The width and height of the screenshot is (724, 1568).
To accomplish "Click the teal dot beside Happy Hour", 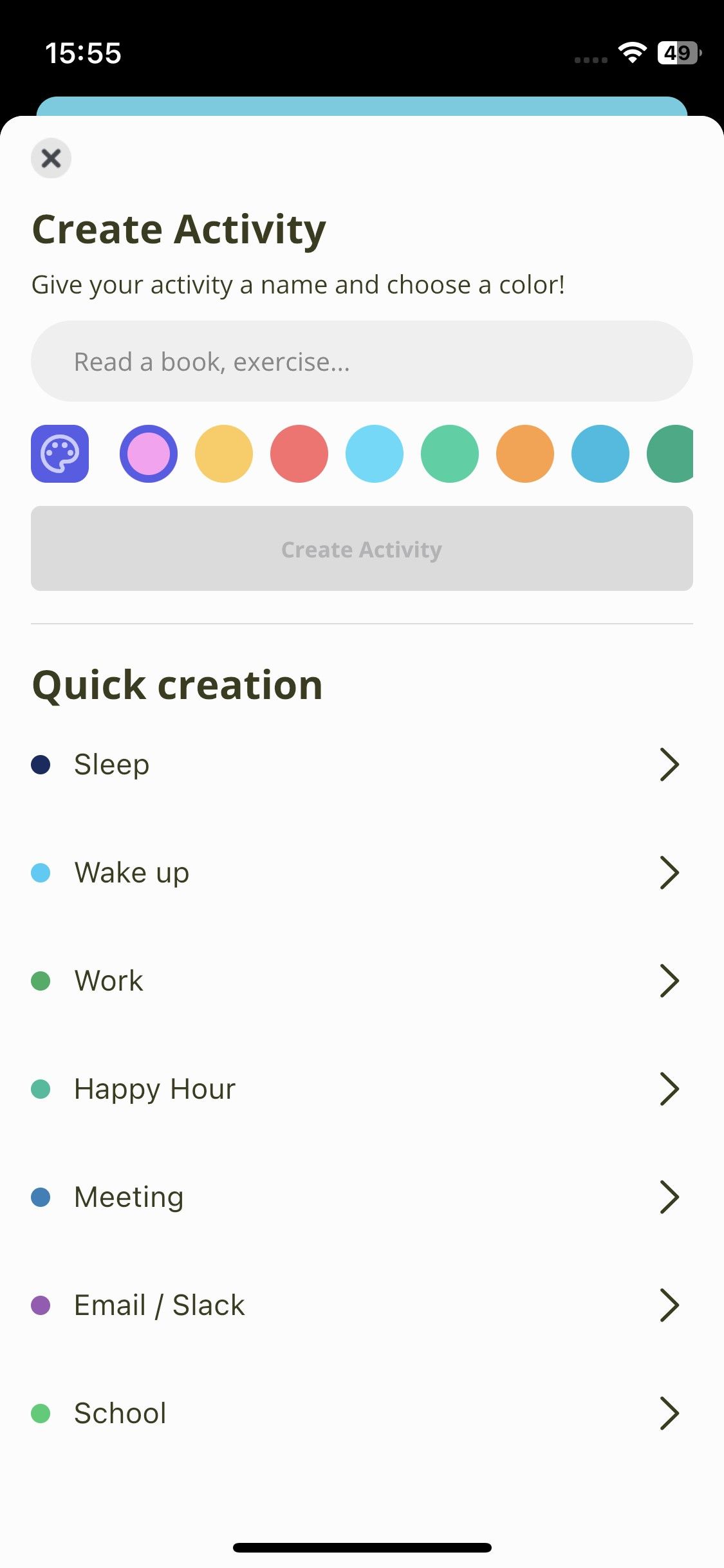I will point(42,1088).
